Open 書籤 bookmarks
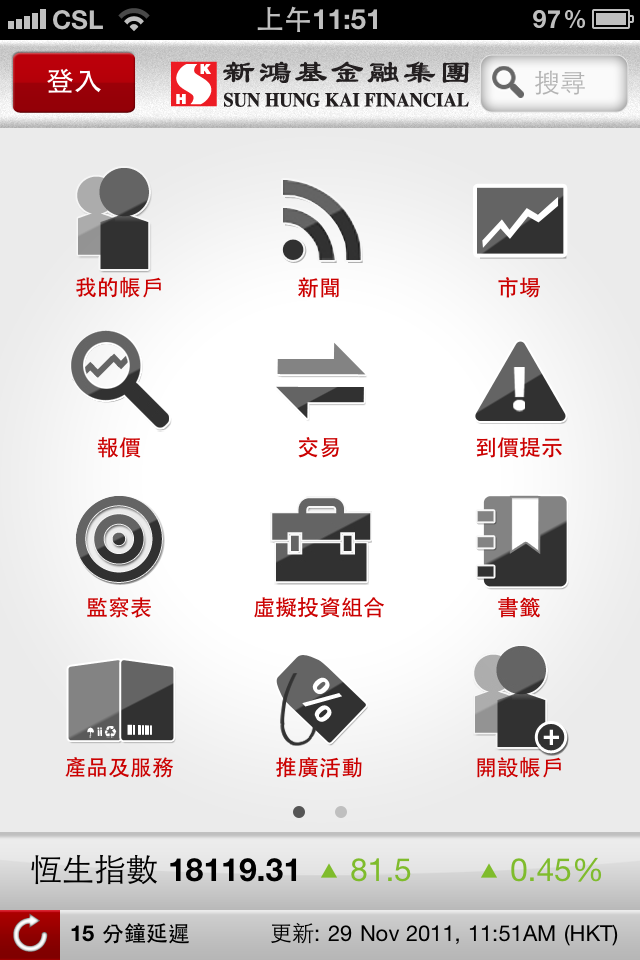This screenshot has height=960, width=640. (519, 552)
